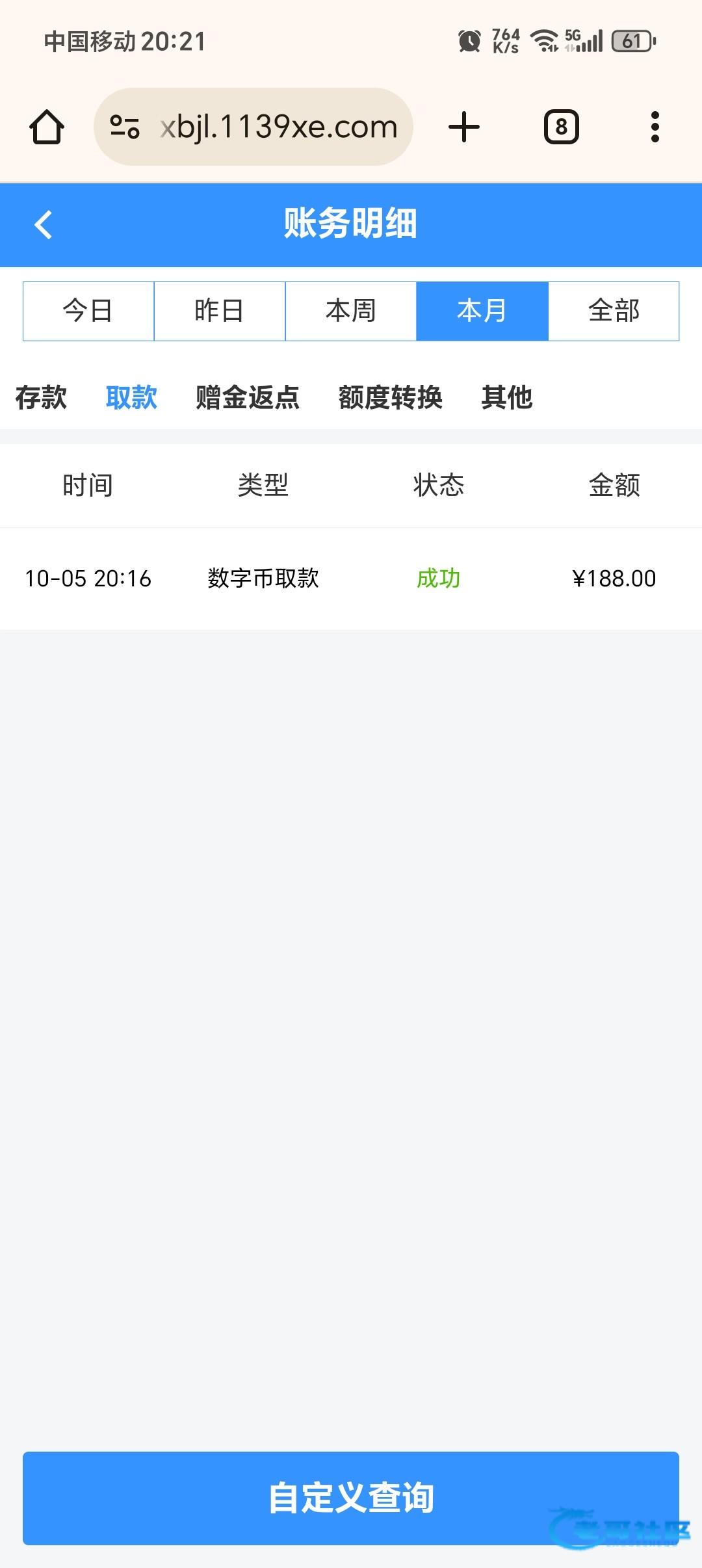Go back from 账务明细 page

(x=44, y=225)
